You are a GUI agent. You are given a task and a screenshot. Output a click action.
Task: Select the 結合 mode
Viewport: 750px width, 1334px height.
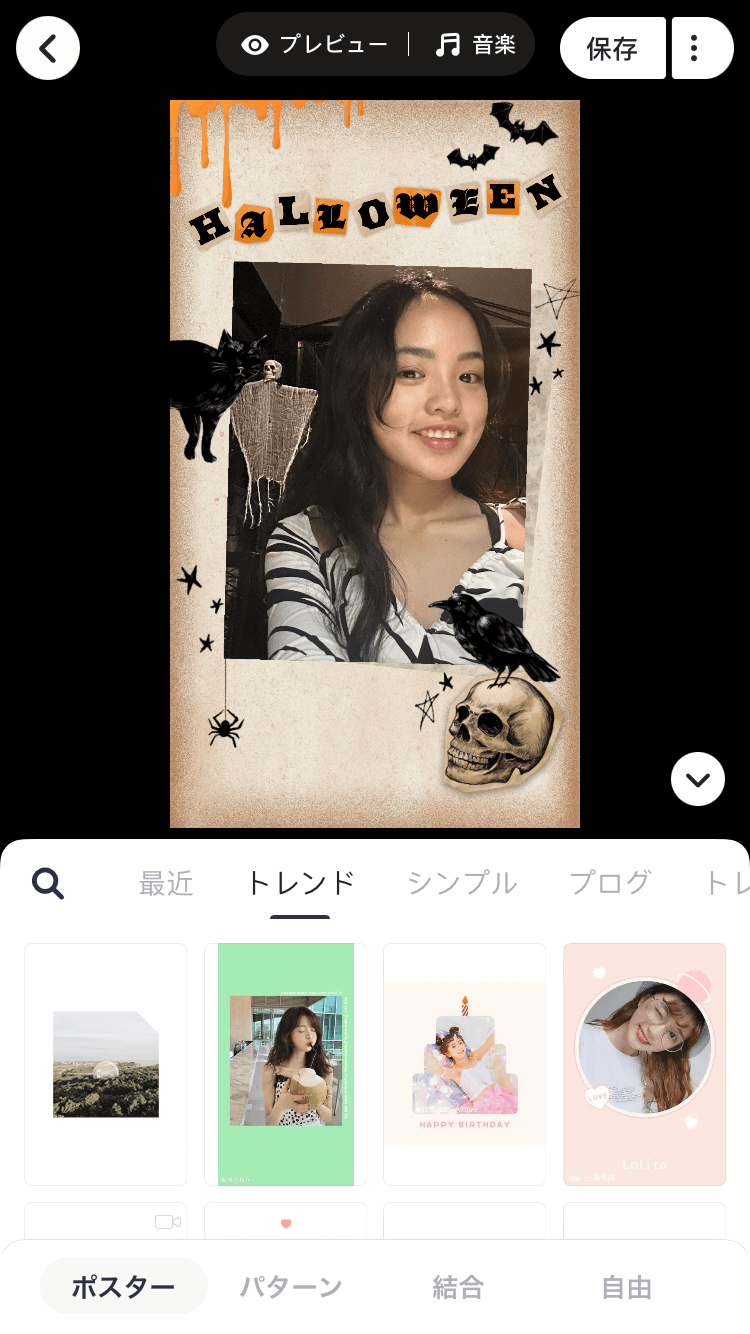coord(458,1287)
